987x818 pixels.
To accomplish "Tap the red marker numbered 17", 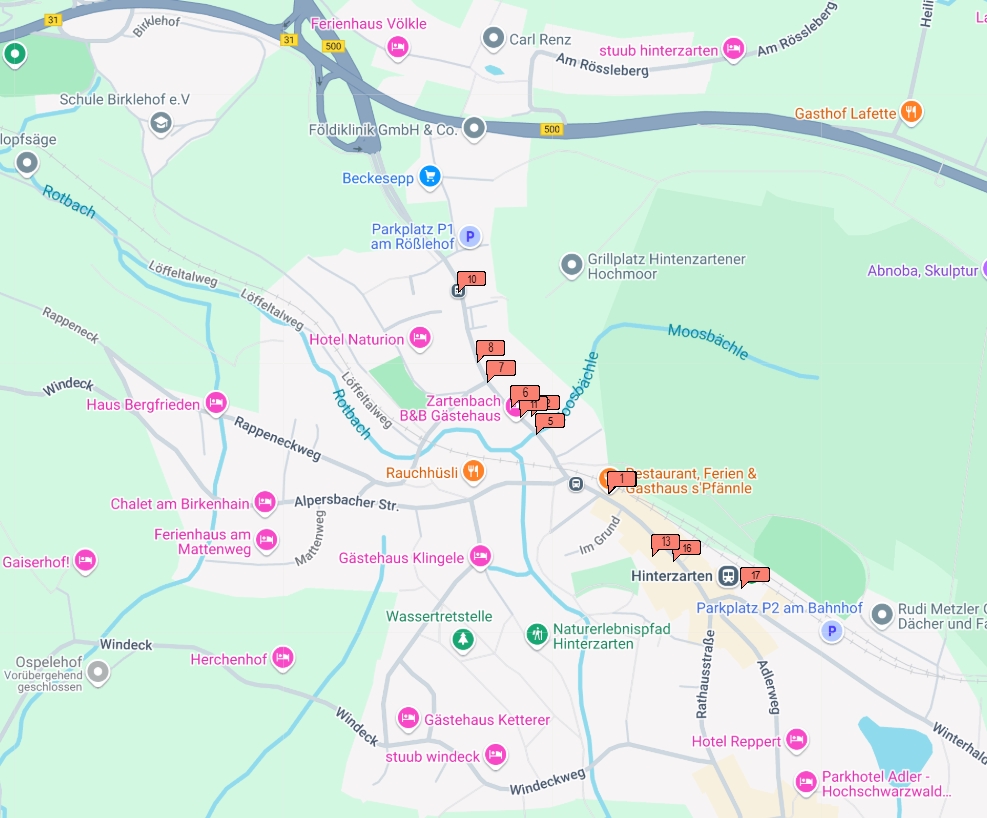I will [x=755, y=575].
